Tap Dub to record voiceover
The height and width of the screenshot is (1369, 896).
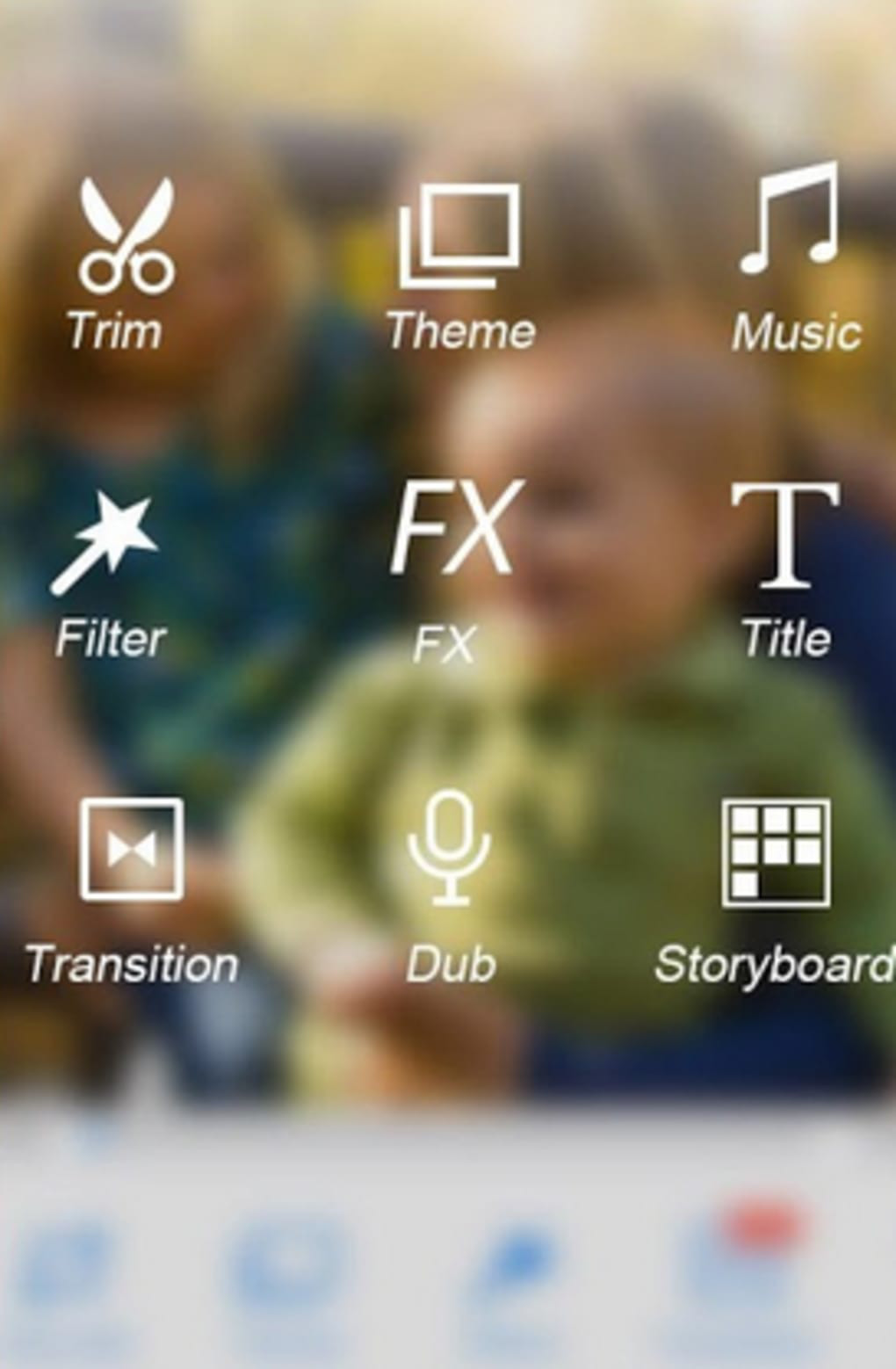click(x=450, y=848)
